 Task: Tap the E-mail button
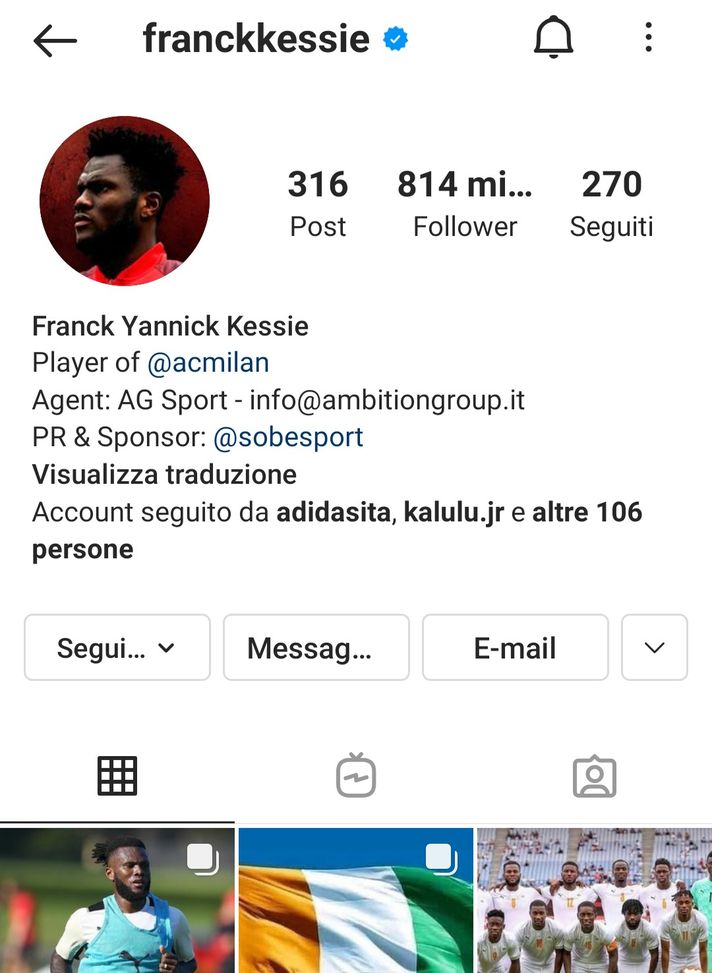(x=515, y=648)
